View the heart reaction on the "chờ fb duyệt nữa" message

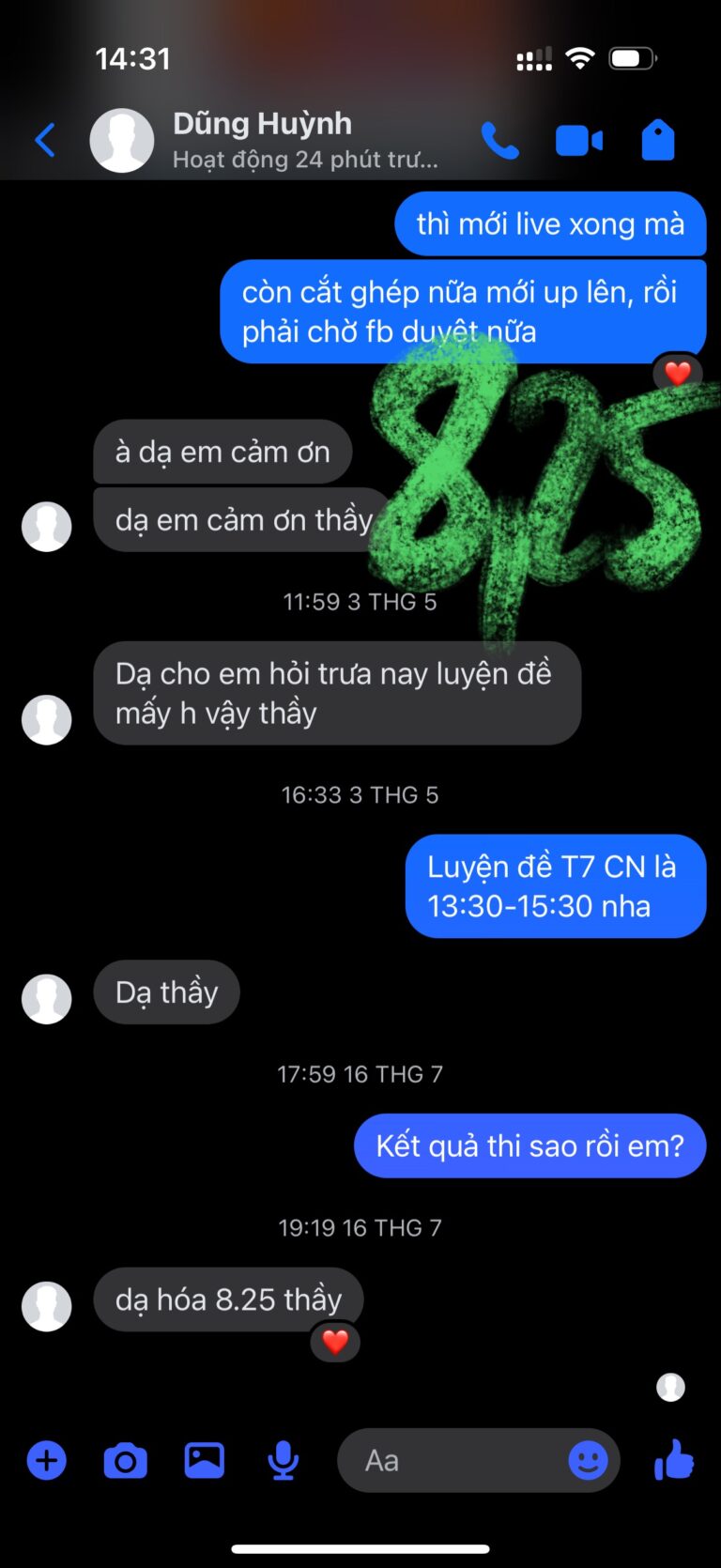(x=678, y=374)
